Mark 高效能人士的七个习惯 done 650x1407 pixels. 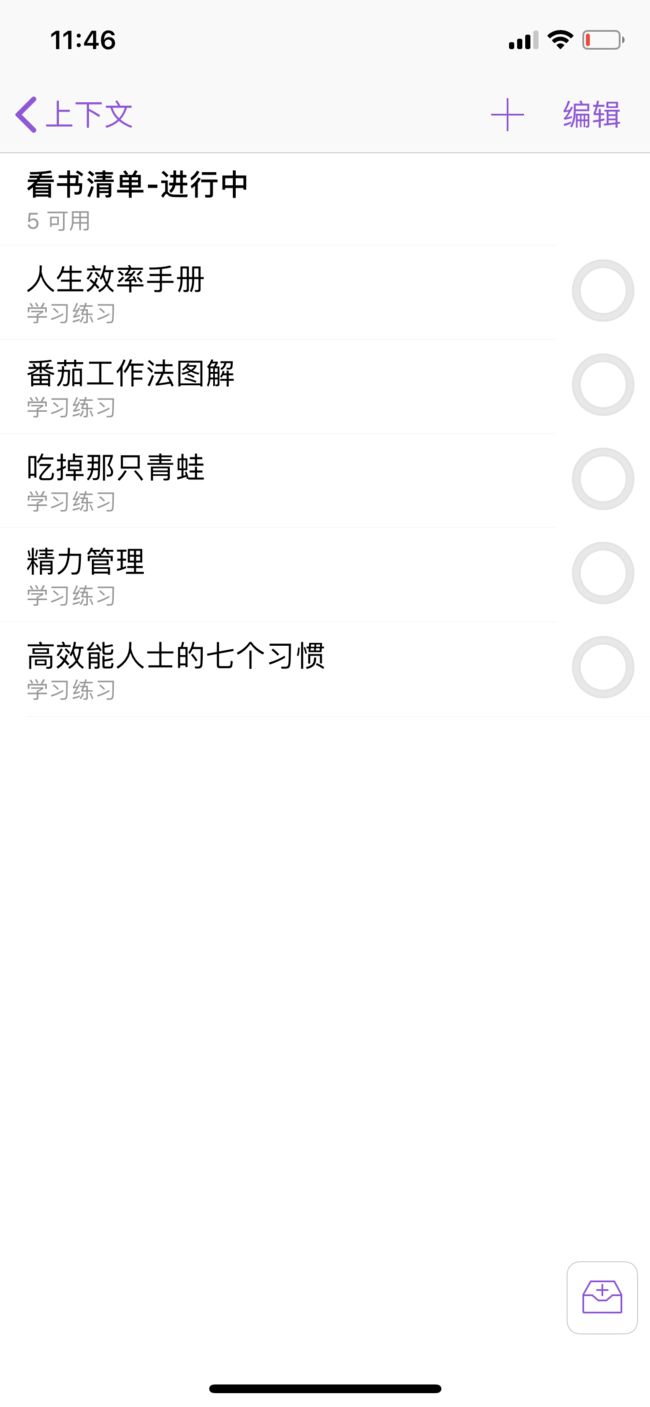[x=603, y=667]
